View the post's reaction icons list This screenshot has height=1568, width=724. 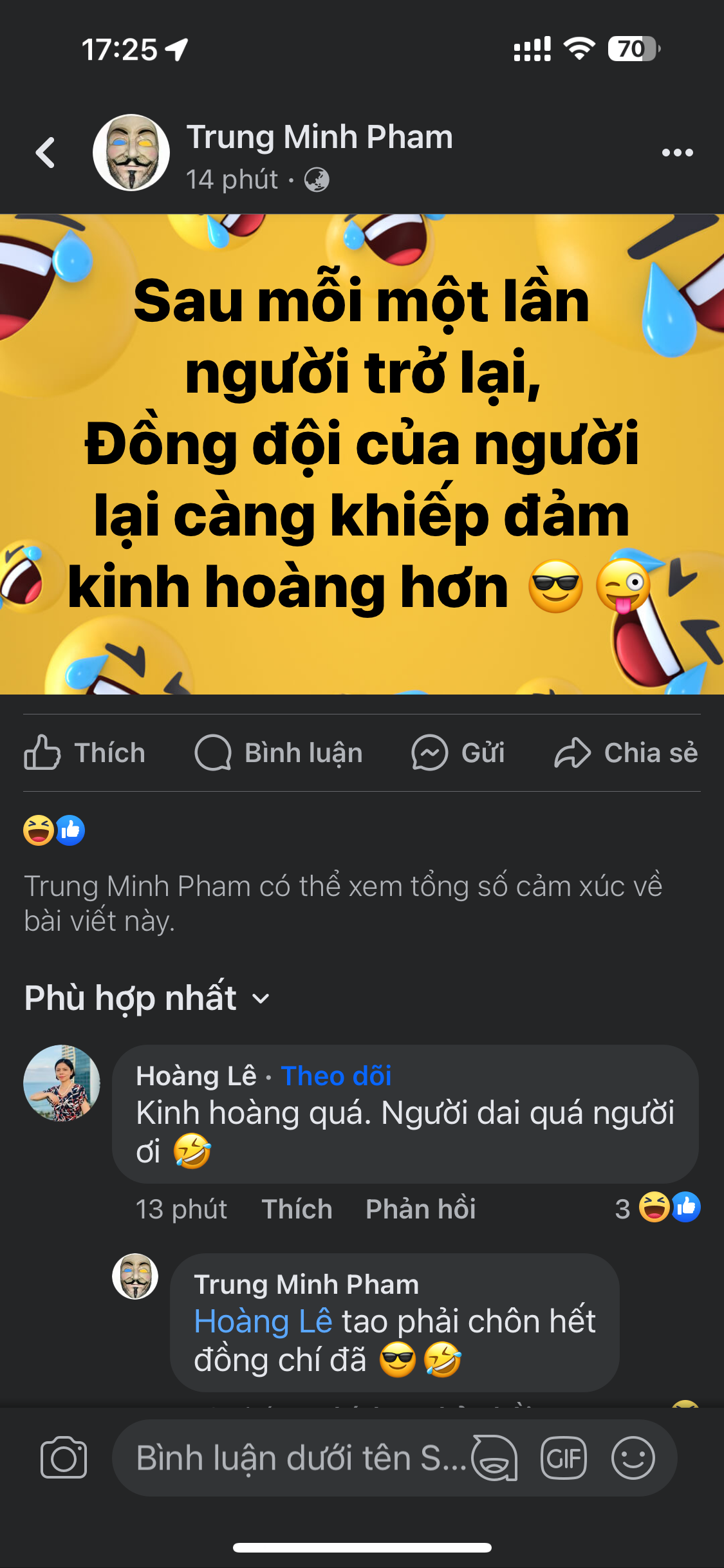[54, 830]
